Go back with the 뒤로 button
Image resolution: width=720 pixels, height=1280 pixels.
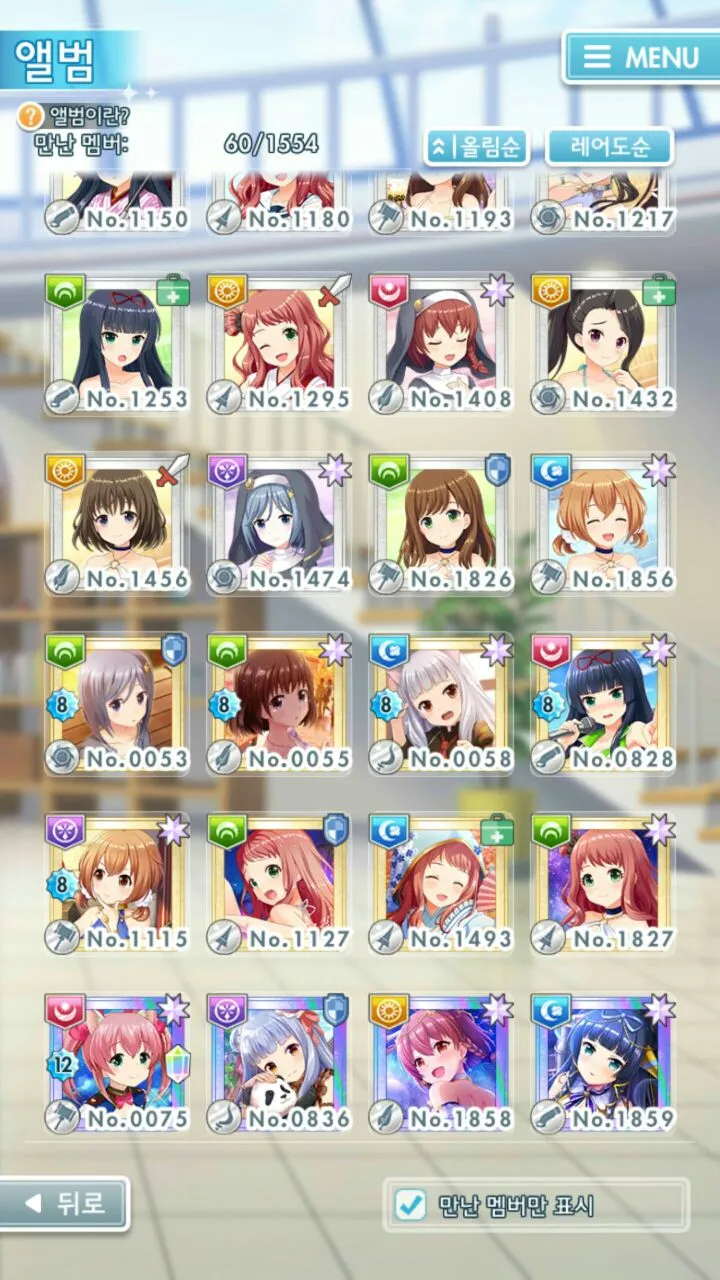pyautogui.click(x=64, y=1202)
